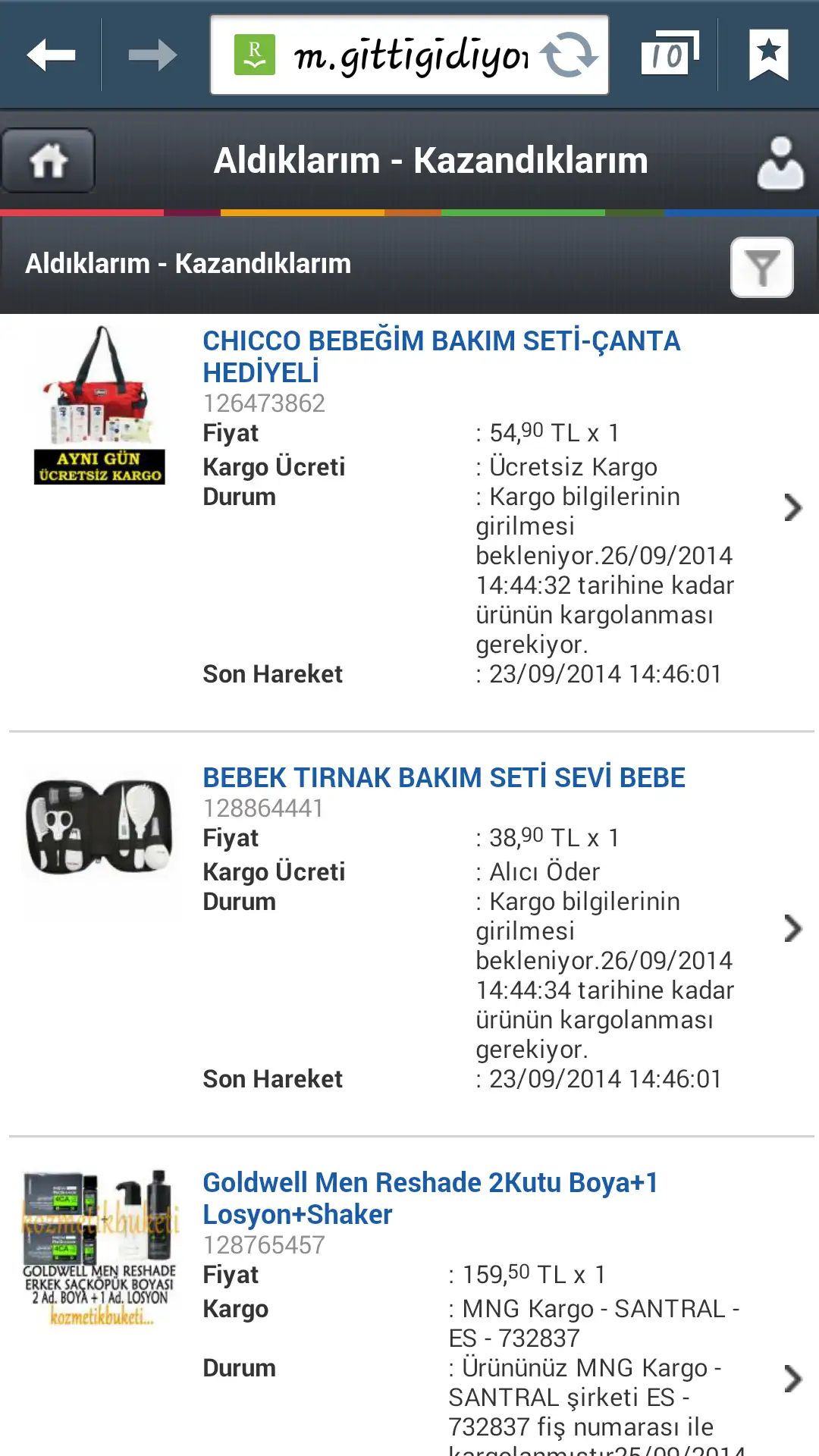Open the browser tabs counter
The height and width of the screenshot is (1456, 819).
670,54
